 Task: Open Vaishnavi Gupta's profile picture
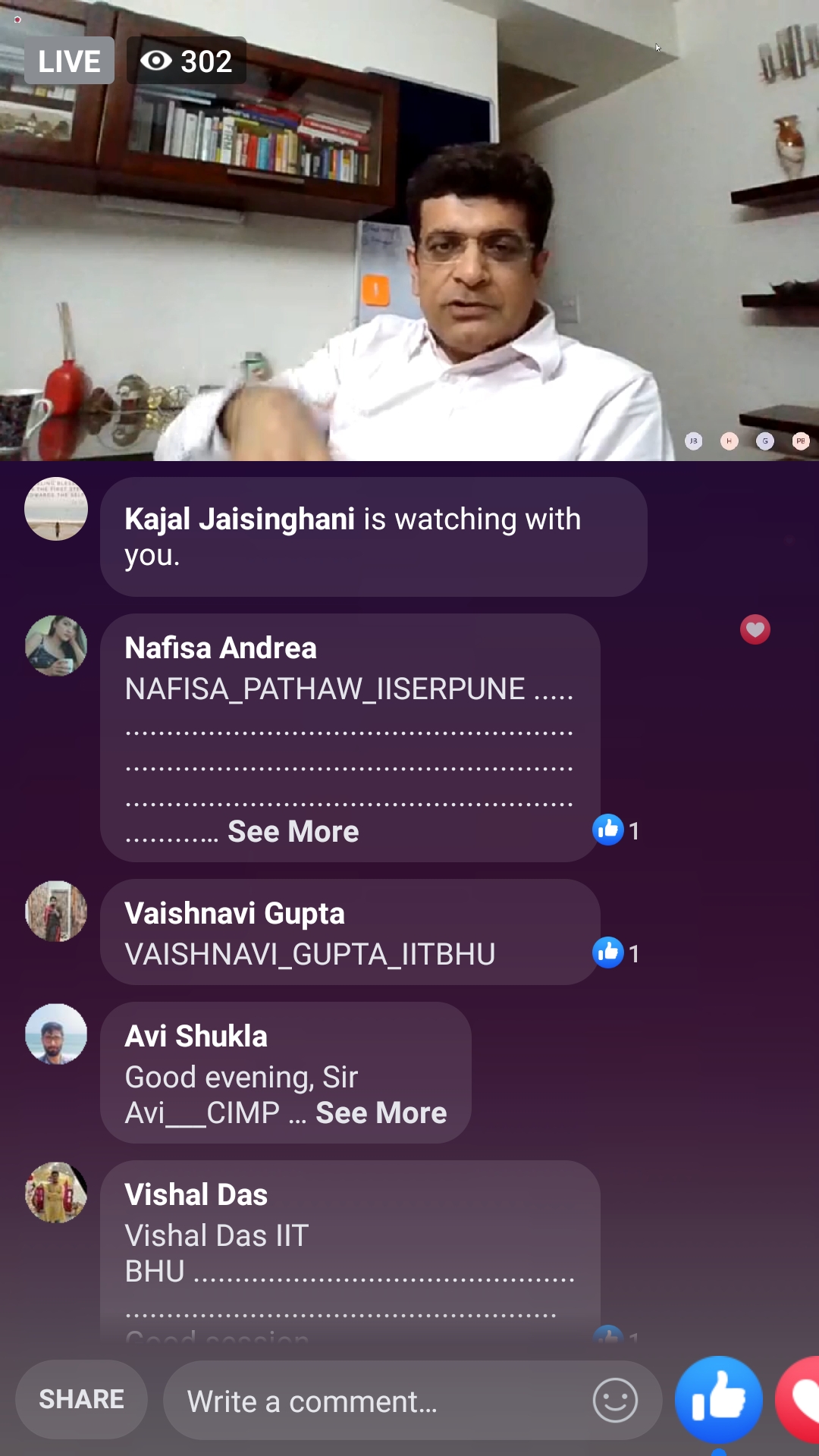point(56,912)
